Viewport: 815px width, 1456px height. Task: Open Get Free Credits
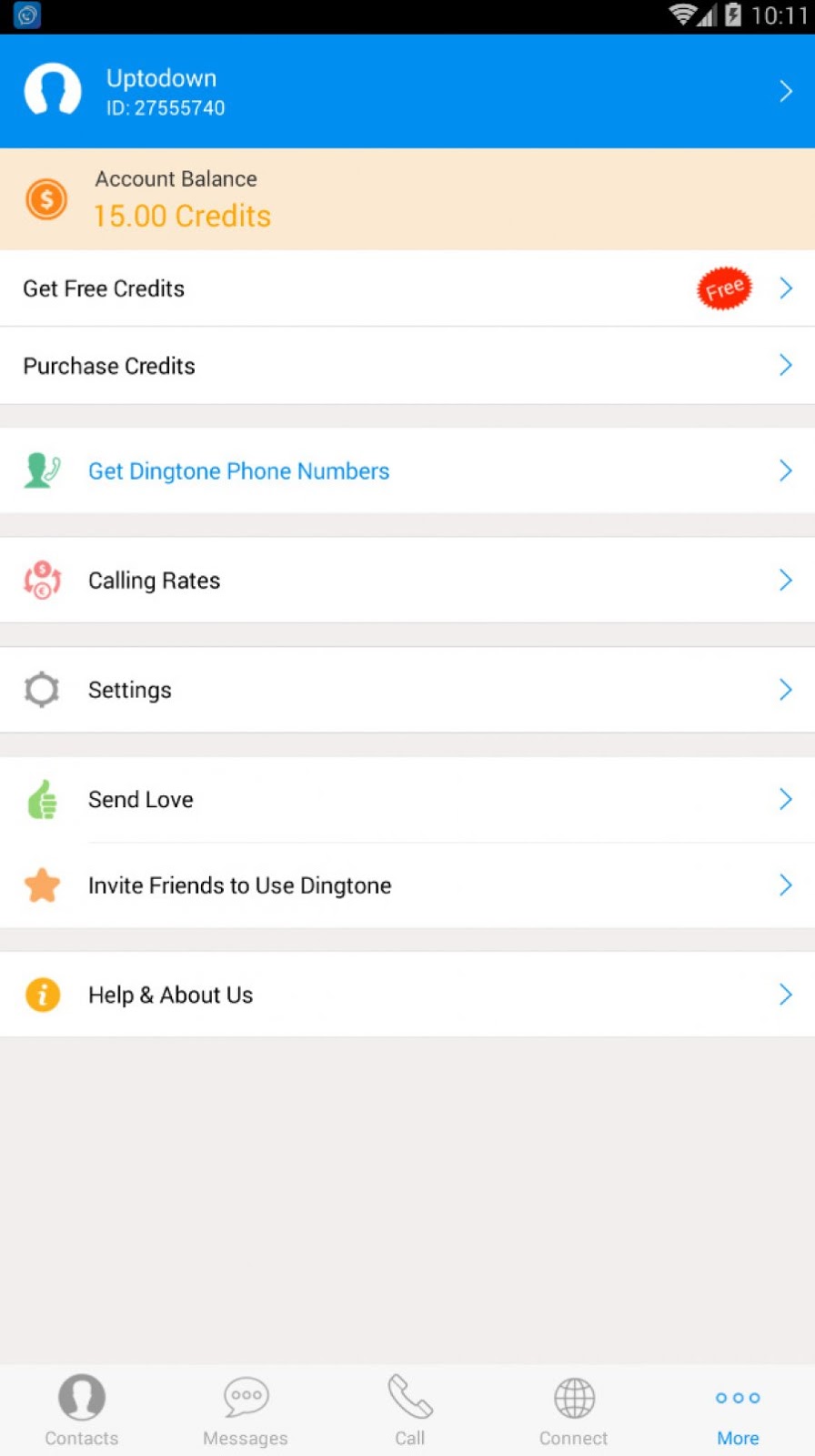pos(407,288)
